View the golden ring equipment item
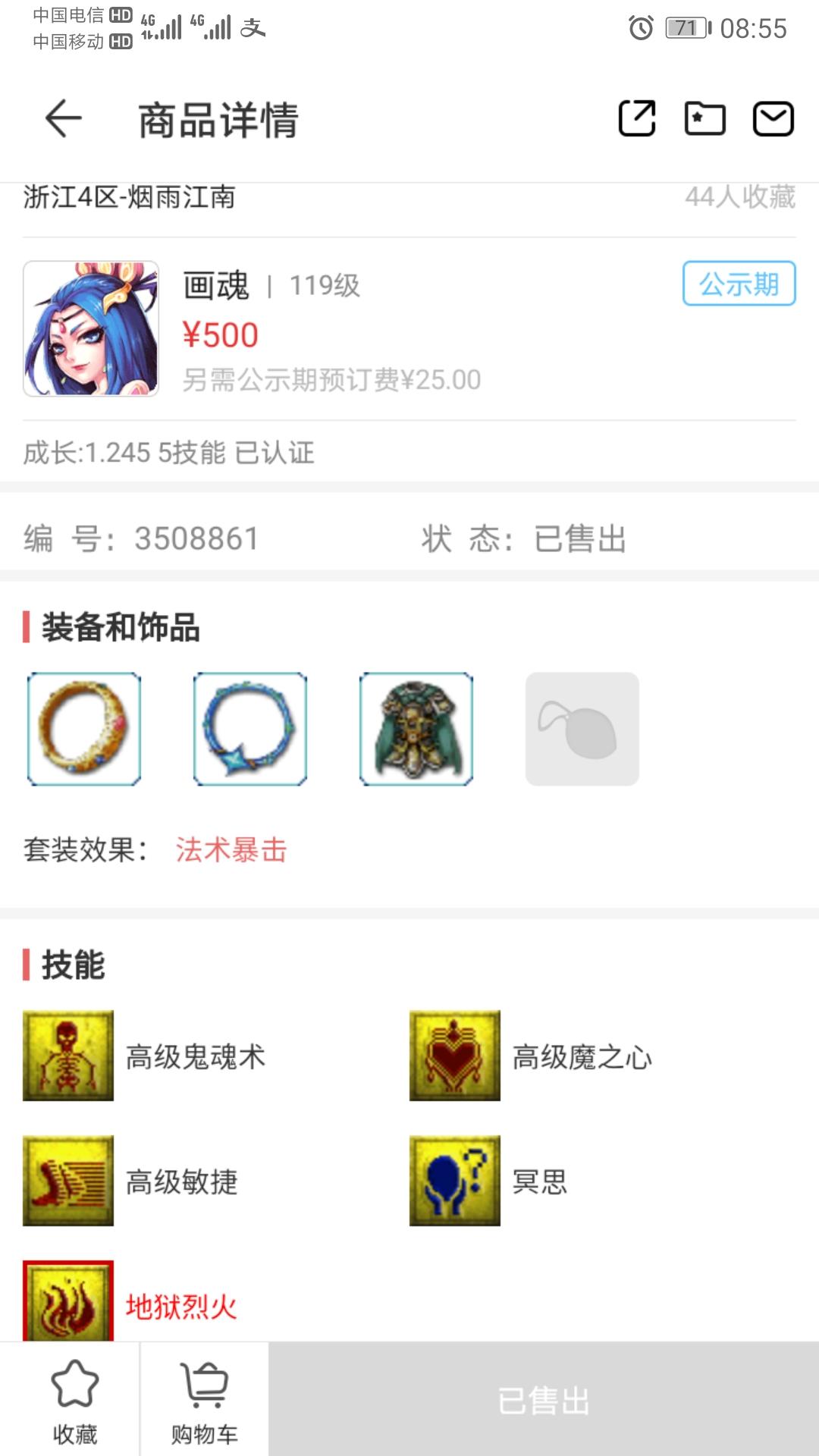Image resolution: width=819 pixels, height=1456 pixels. [84, 729]
